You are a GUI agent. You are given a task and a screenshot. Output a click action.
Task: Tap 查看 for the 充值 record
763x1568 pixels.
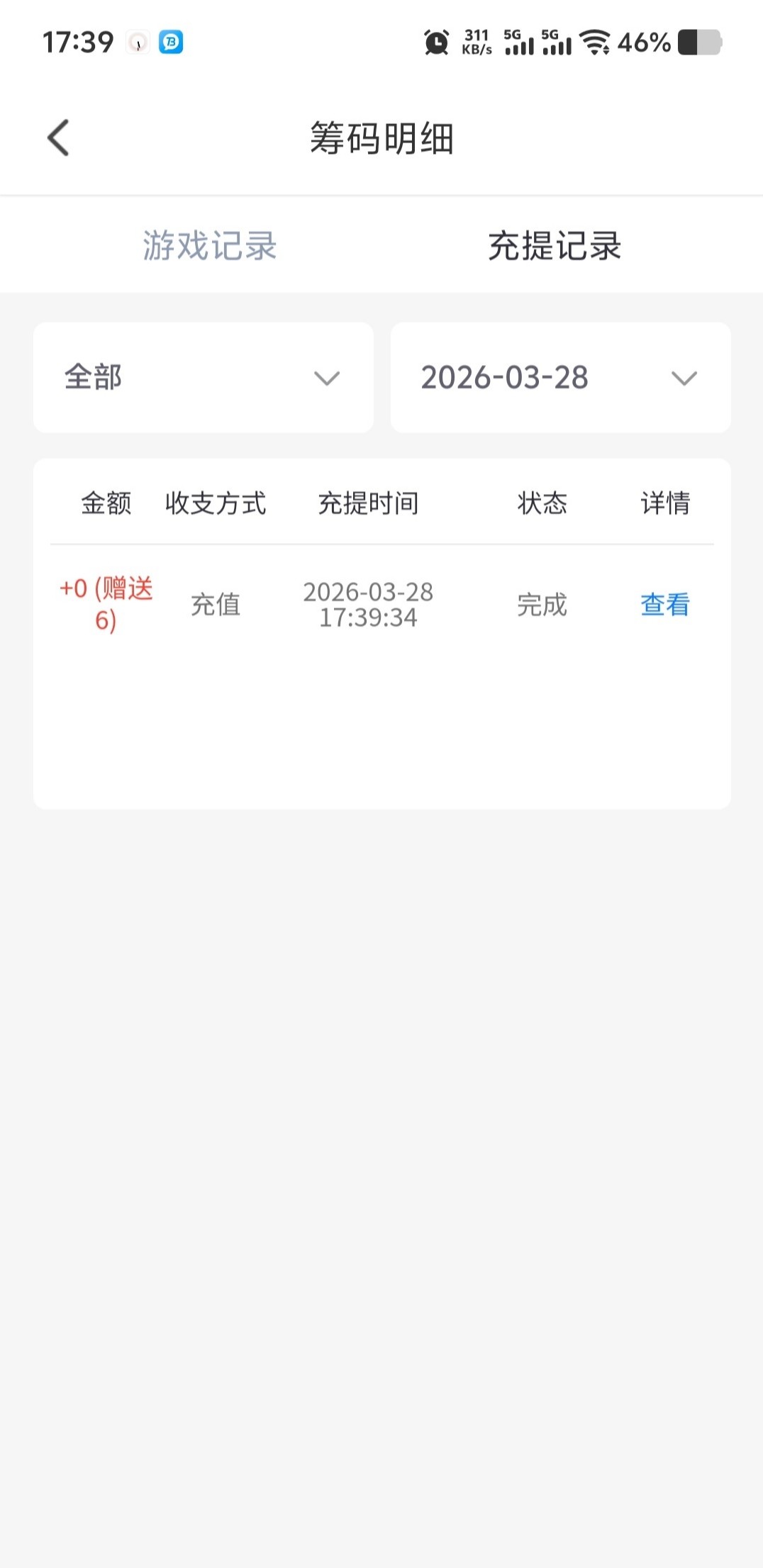(x=664, y=605)
